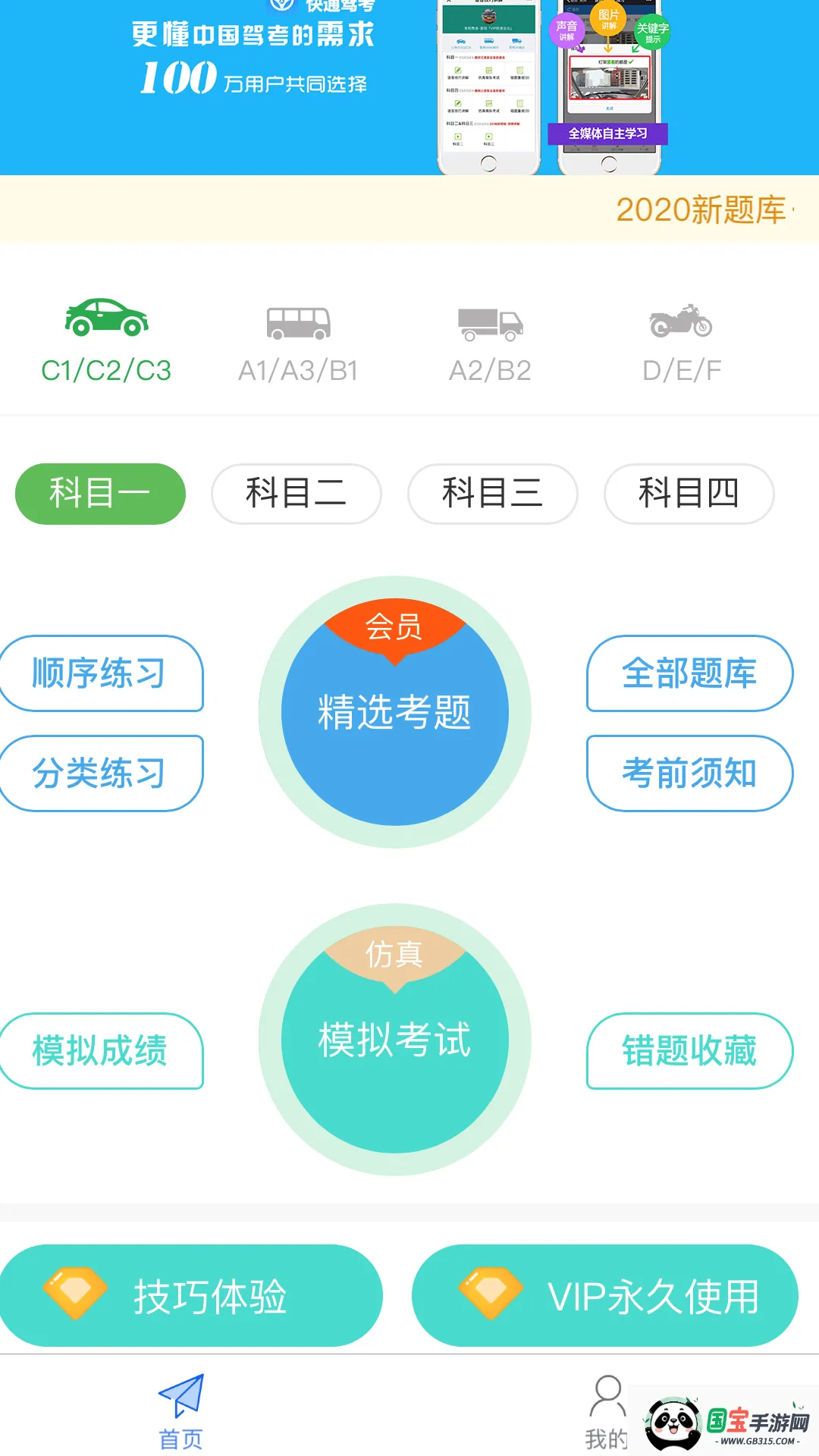Screen dimensions: 819x1456
Task: Switch to the 科目二 subject tab
Action: point(296,494)
